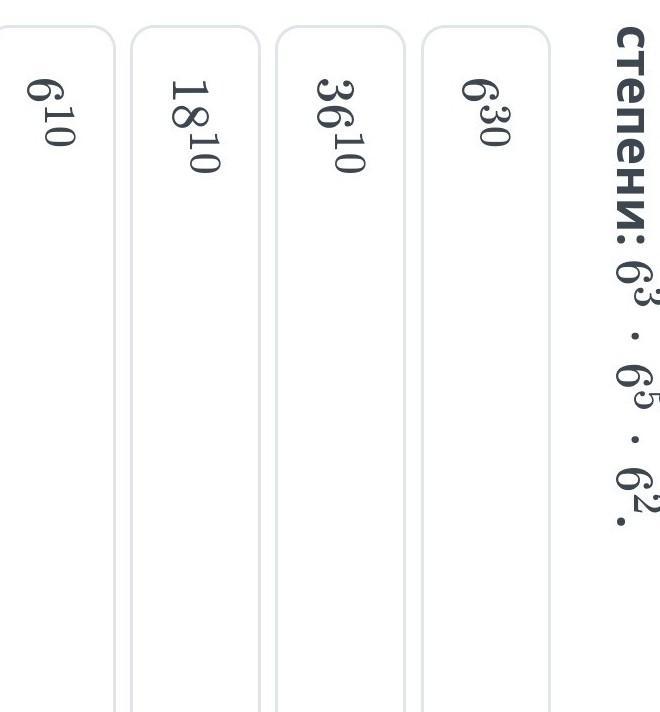Select the answer 6 to the power 30
Screen dimensions: 660x712
(486, 112)
